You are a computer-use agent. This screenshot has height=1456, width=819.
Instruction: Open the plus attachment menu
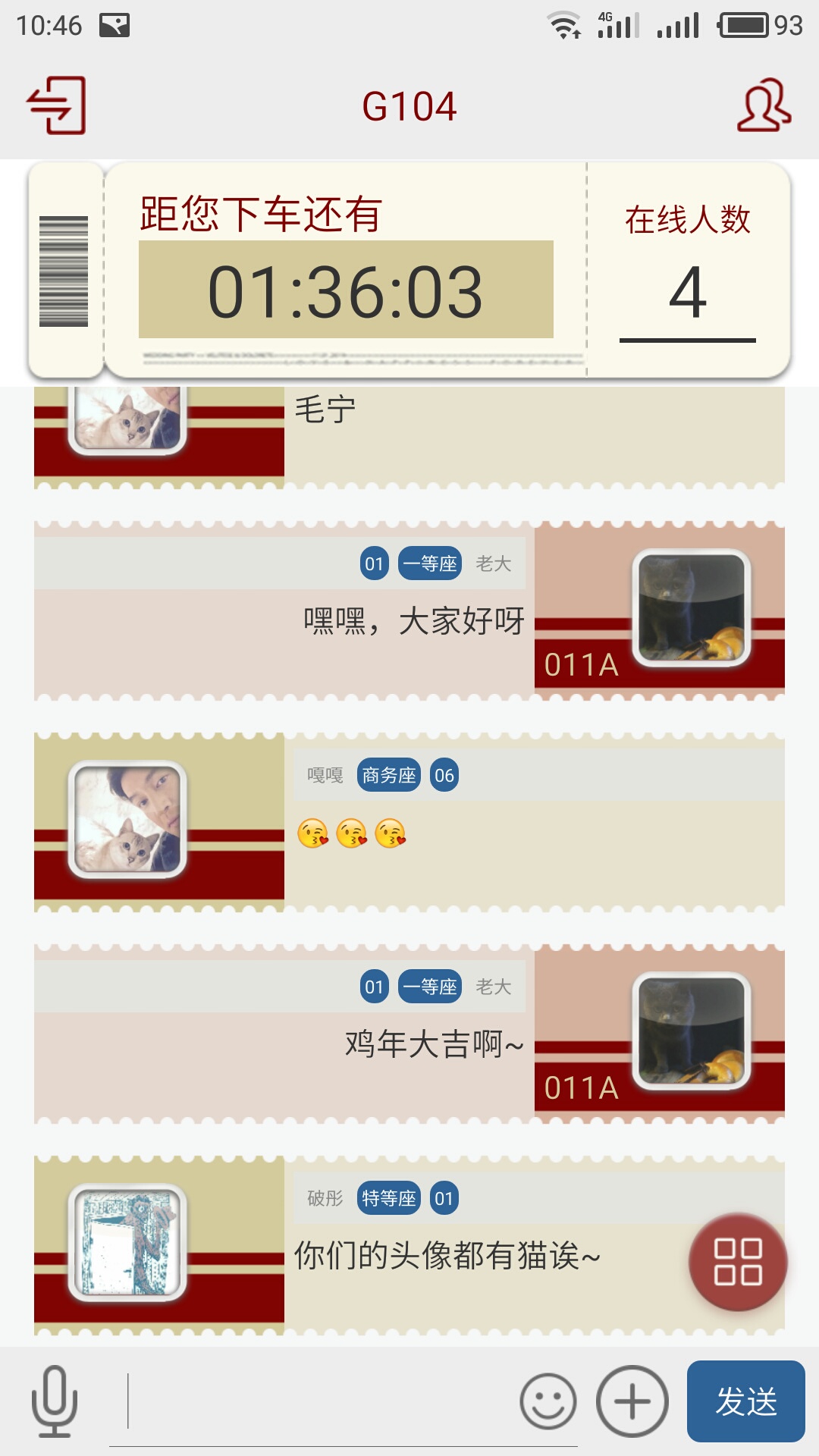632,1401
